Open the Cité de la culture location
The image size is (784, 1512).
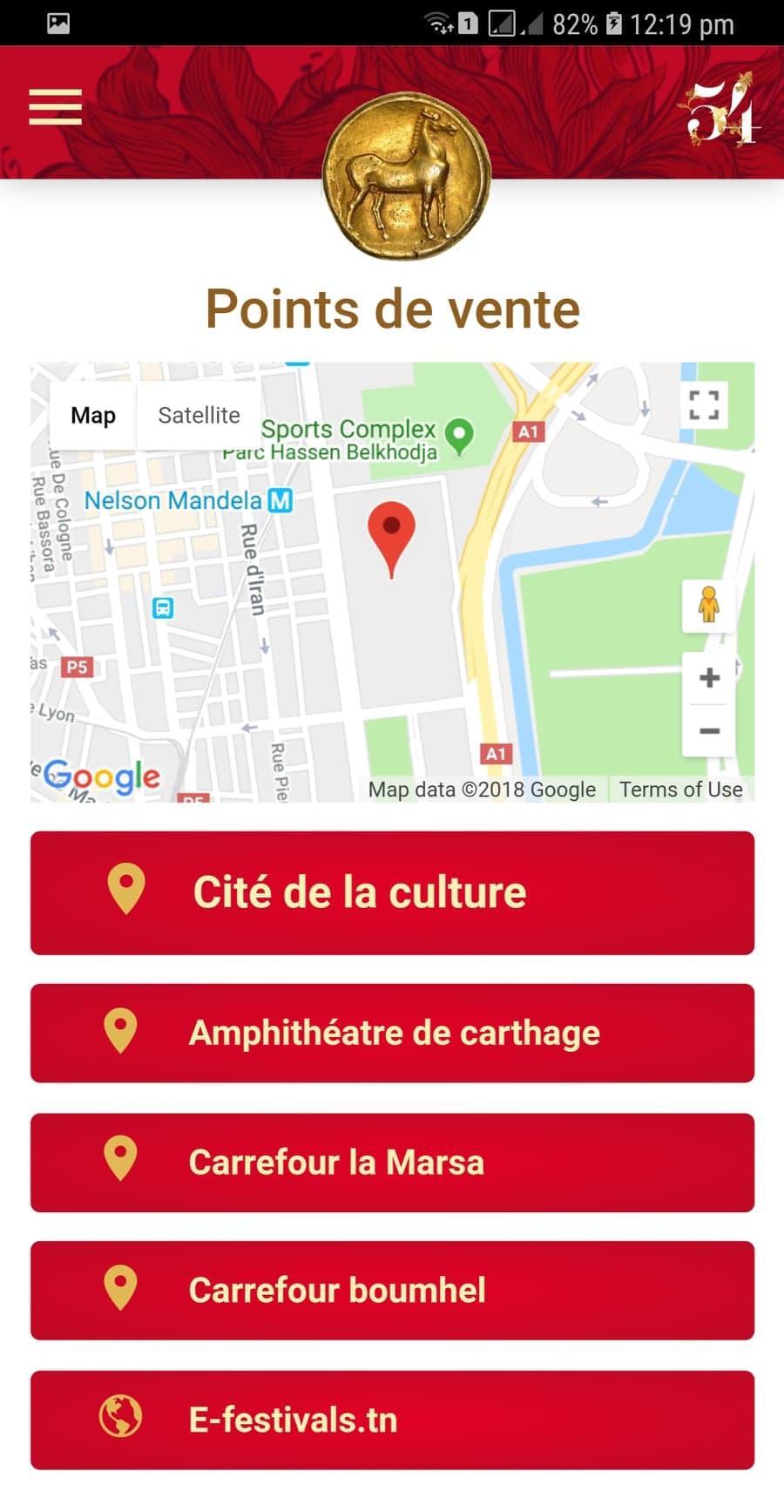[x=392, y=891]
